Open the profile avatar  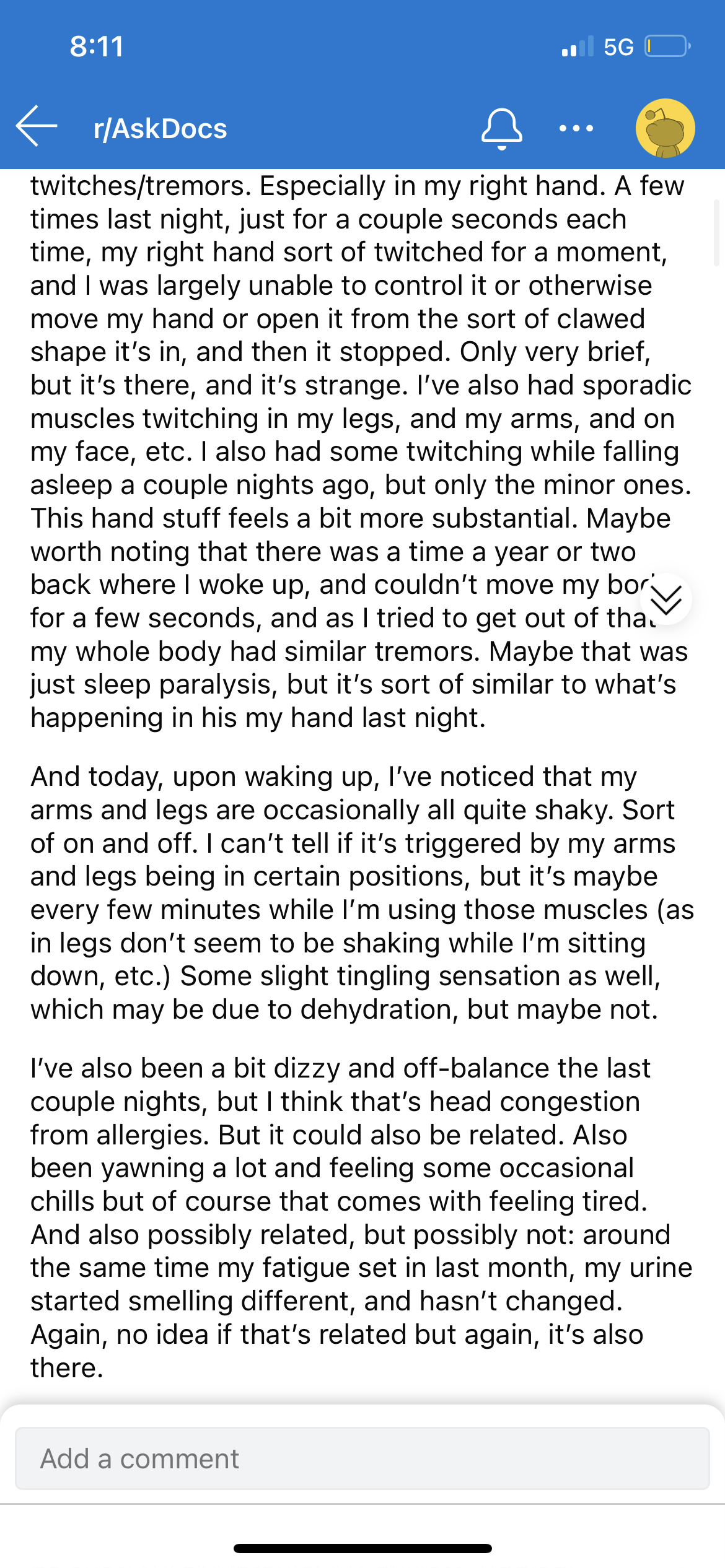point(665,128)
